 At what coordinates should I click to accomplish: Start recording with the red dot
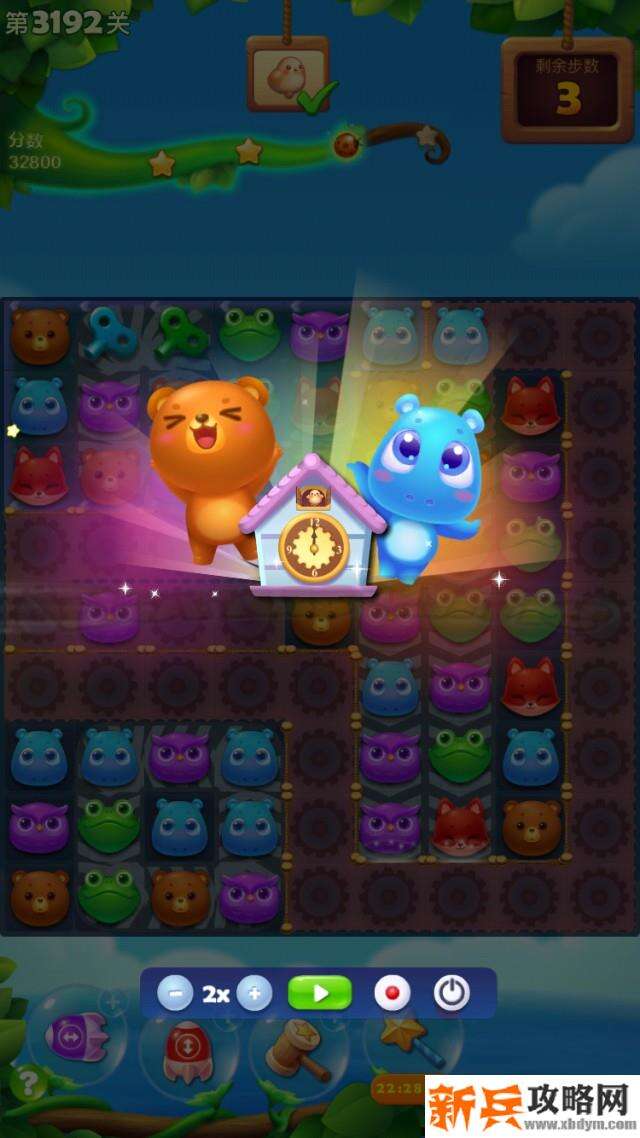pyautogui.click(x=392, y=993)
